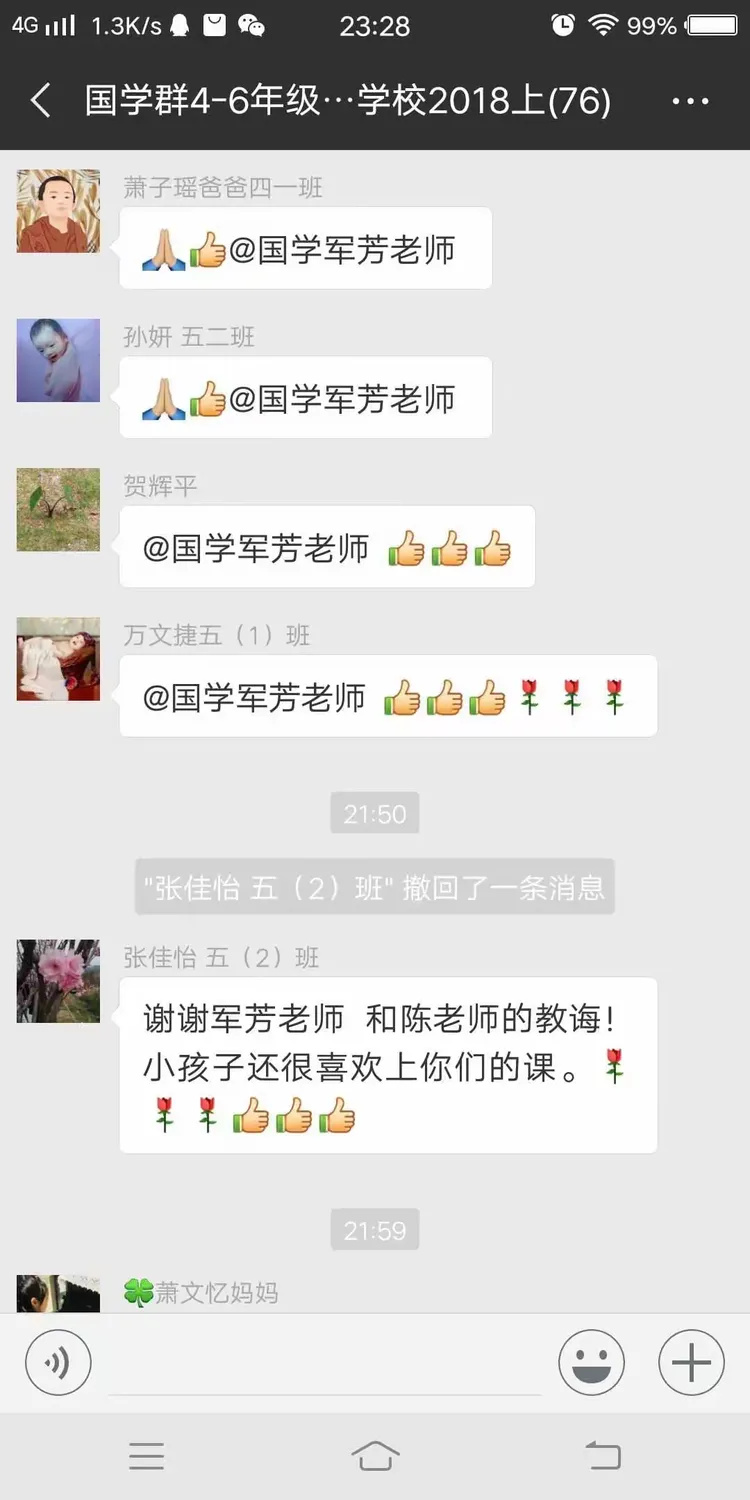This screenshot has width=750, height=1500.
Task: Tap the avatar of 万文捷五（1）班
Action: click(x=58, y=658)
